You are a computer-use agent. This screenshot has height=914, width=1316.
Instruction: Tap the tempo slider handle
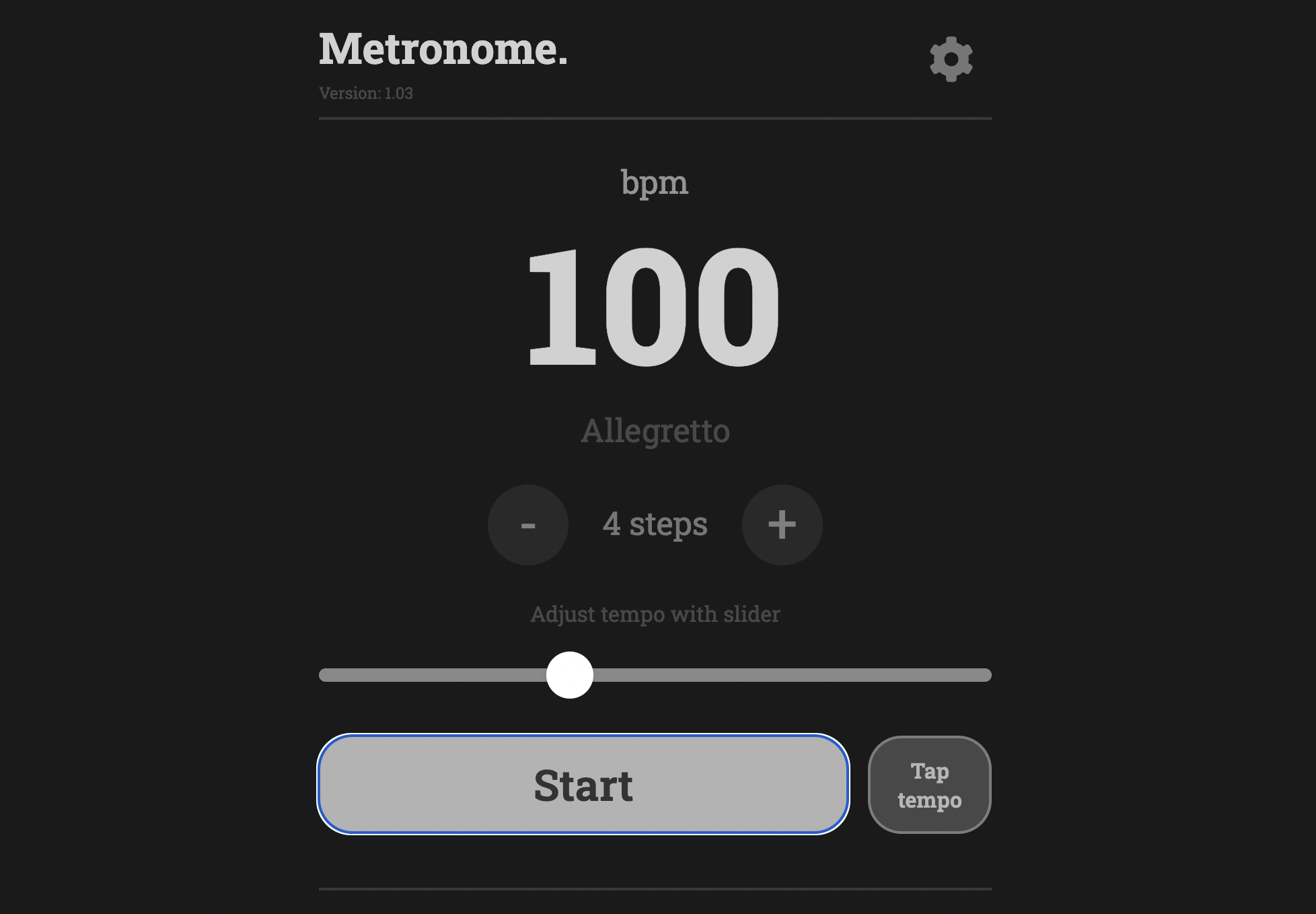point(570,675)
